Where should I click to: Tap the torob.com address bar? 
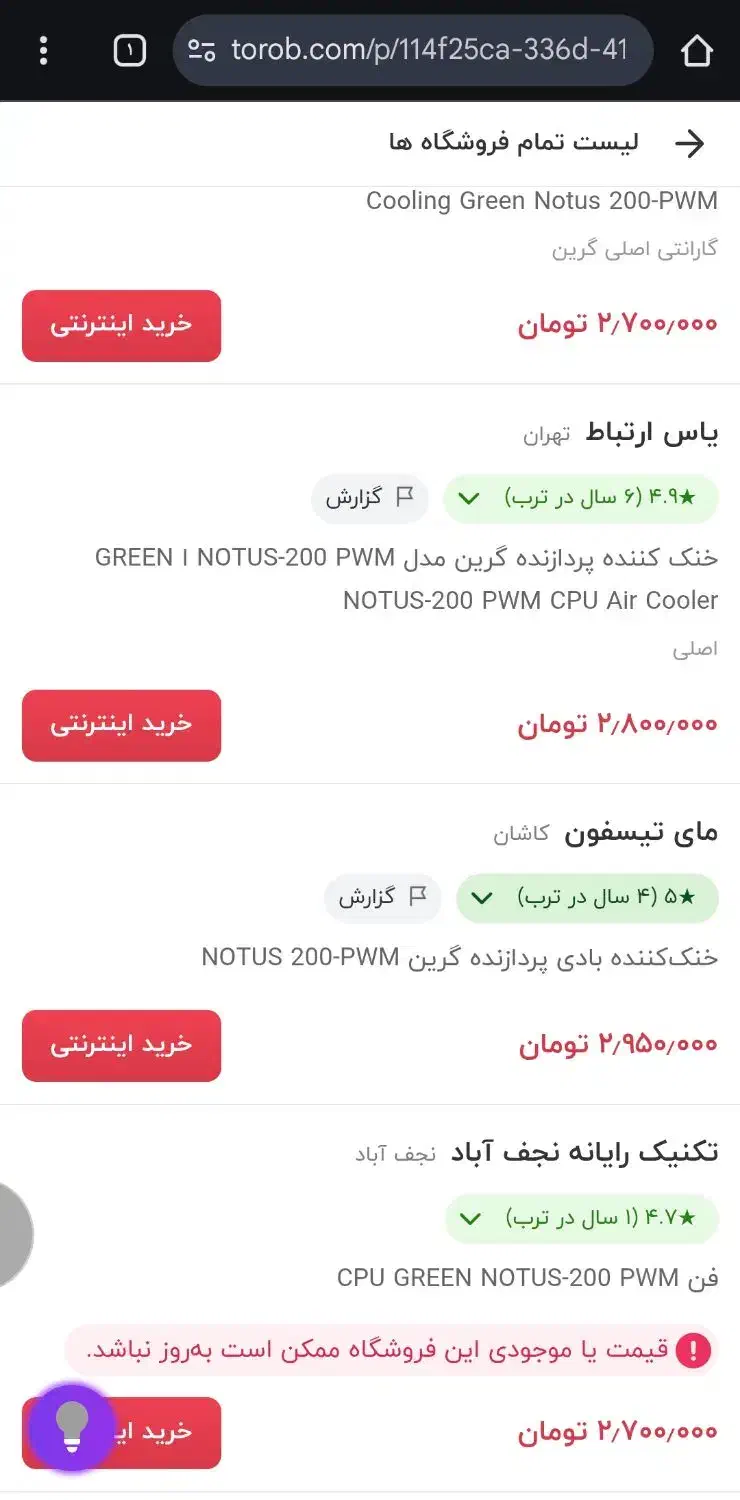(420, 50)
